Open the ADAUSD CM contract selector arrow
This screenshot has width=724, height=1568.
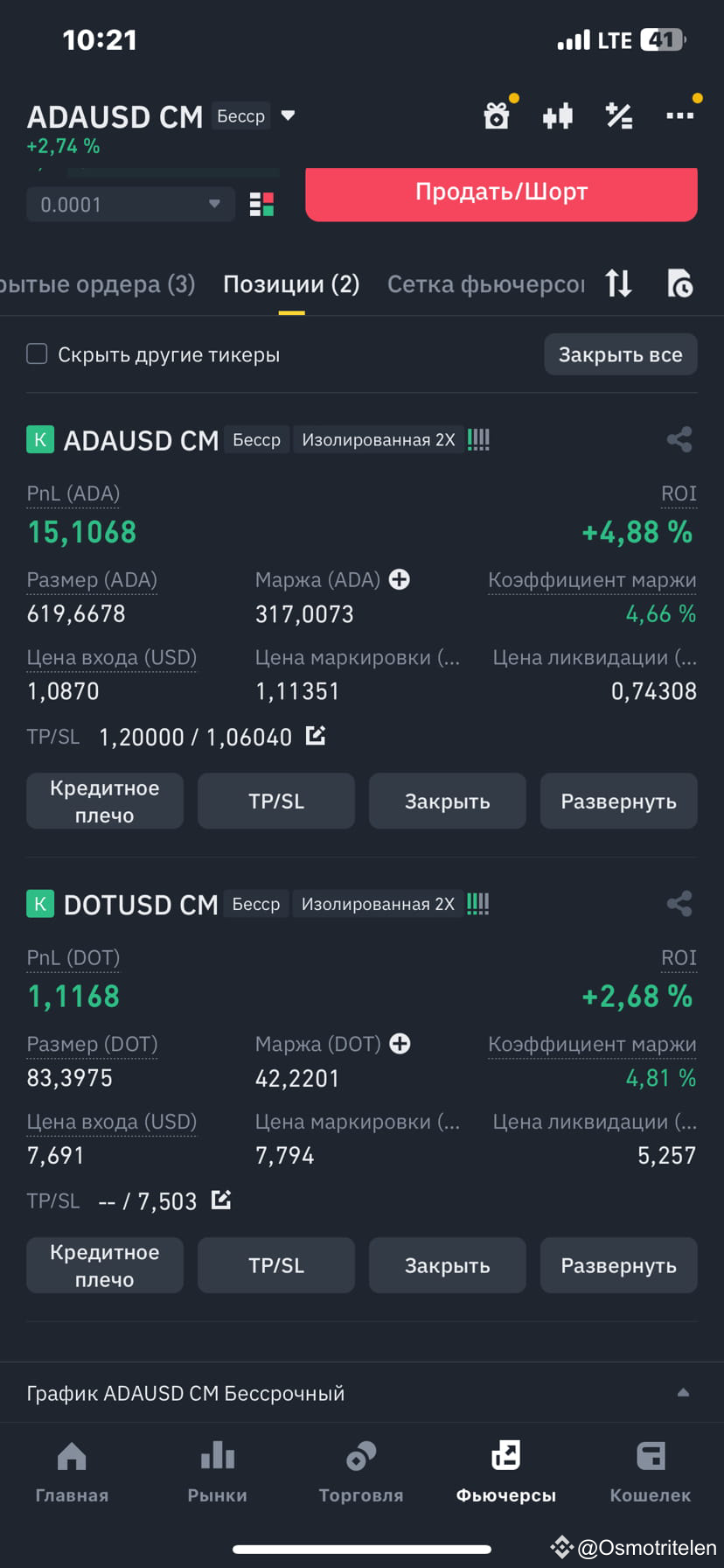coord(289,115)
